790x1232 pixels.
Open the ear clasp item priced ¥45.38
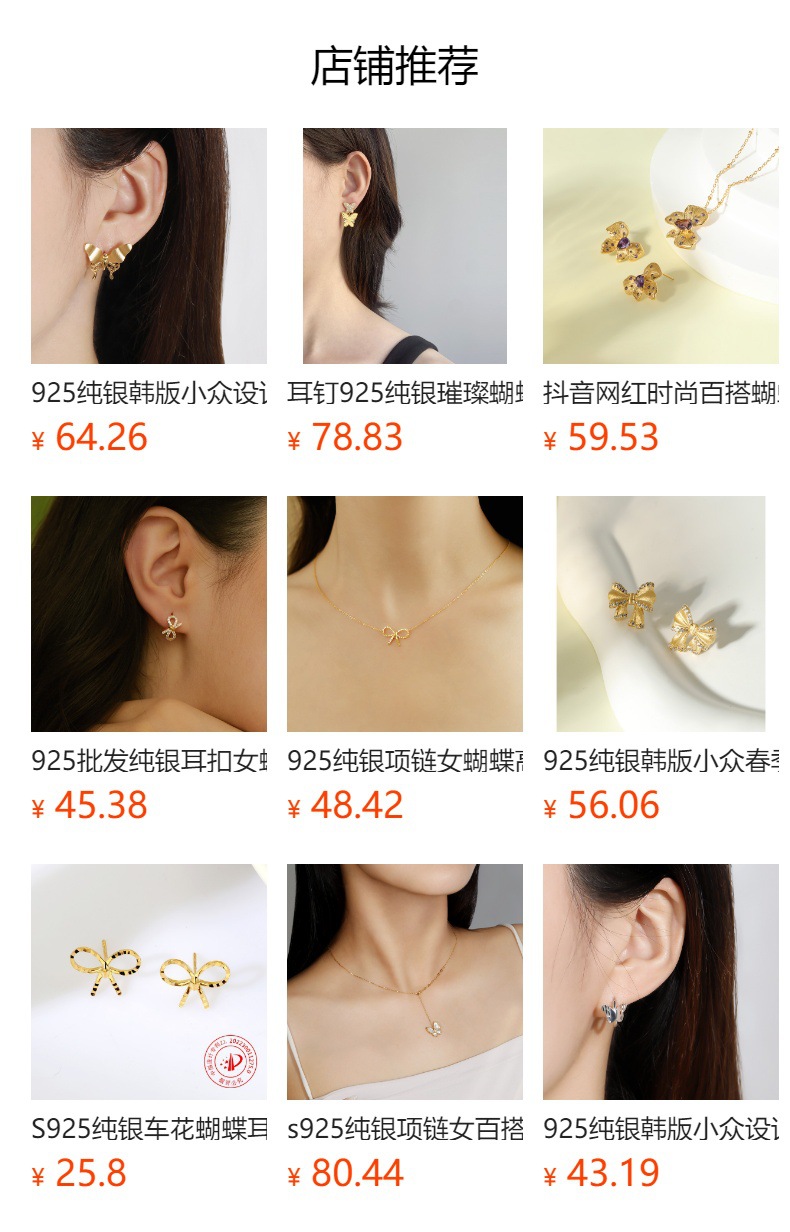tap(149, 614)
